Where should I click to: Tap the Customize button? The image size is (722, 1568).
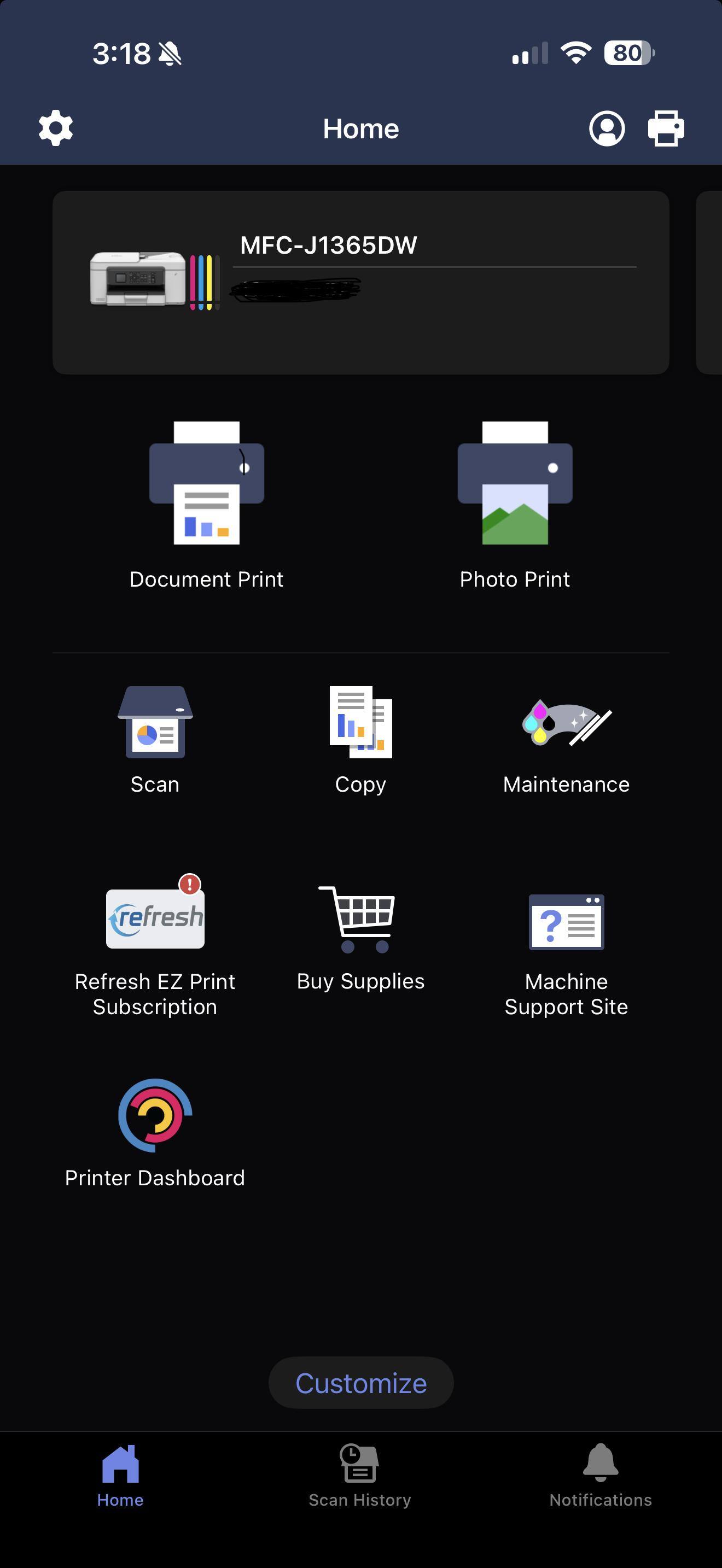pyautogui.click(x=360, y=1382)
